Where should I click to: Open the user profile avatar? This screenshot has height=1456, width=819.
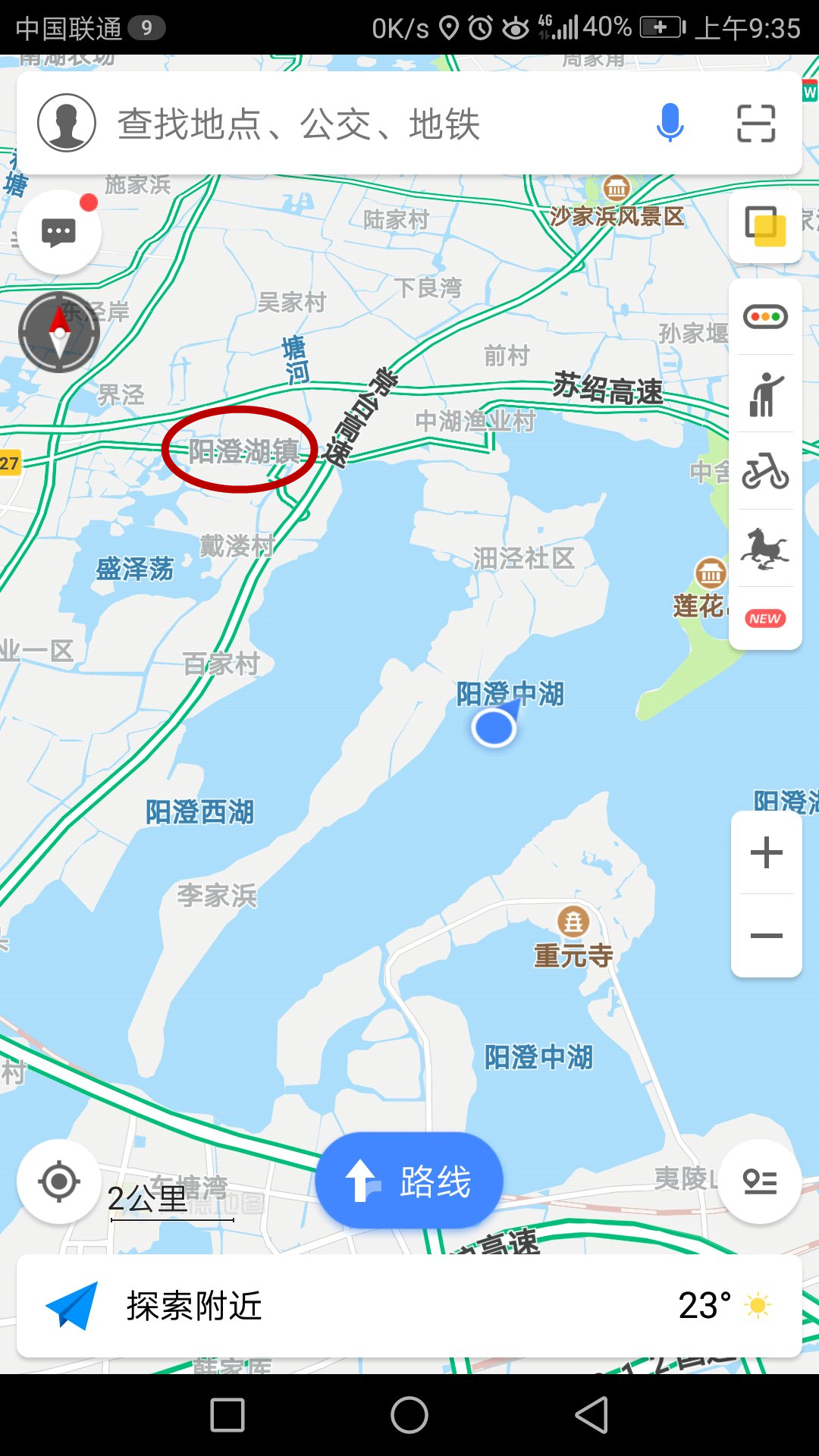(x=67, y=123)
